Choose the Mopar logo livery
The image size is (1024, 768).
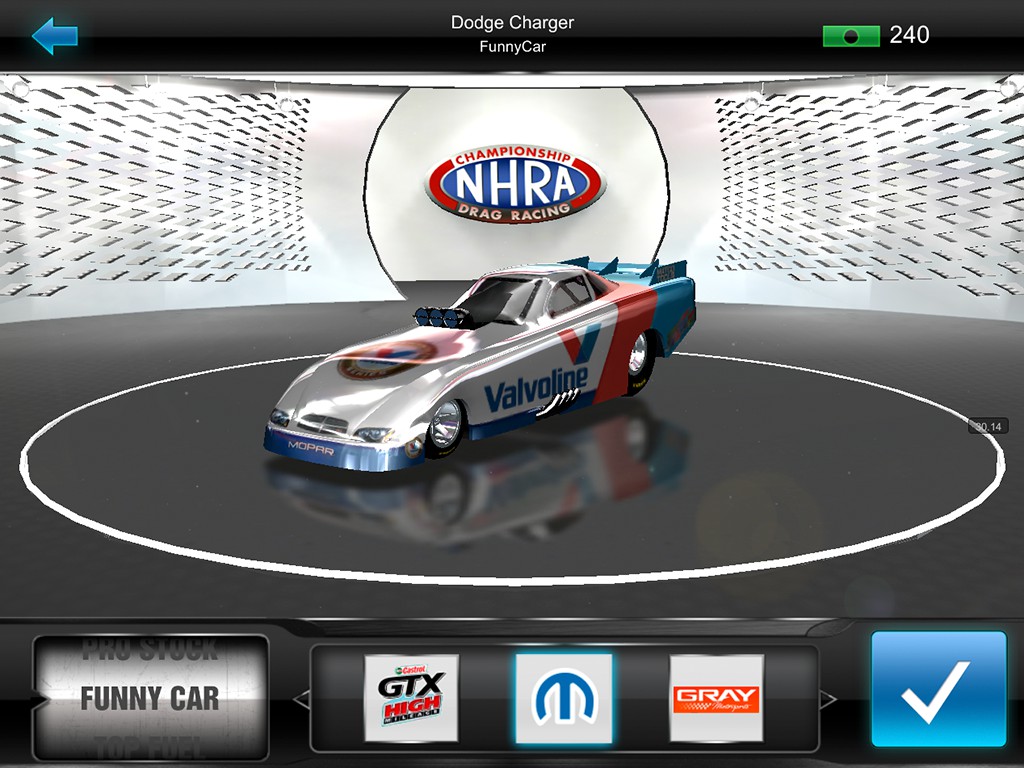(564, 698)
